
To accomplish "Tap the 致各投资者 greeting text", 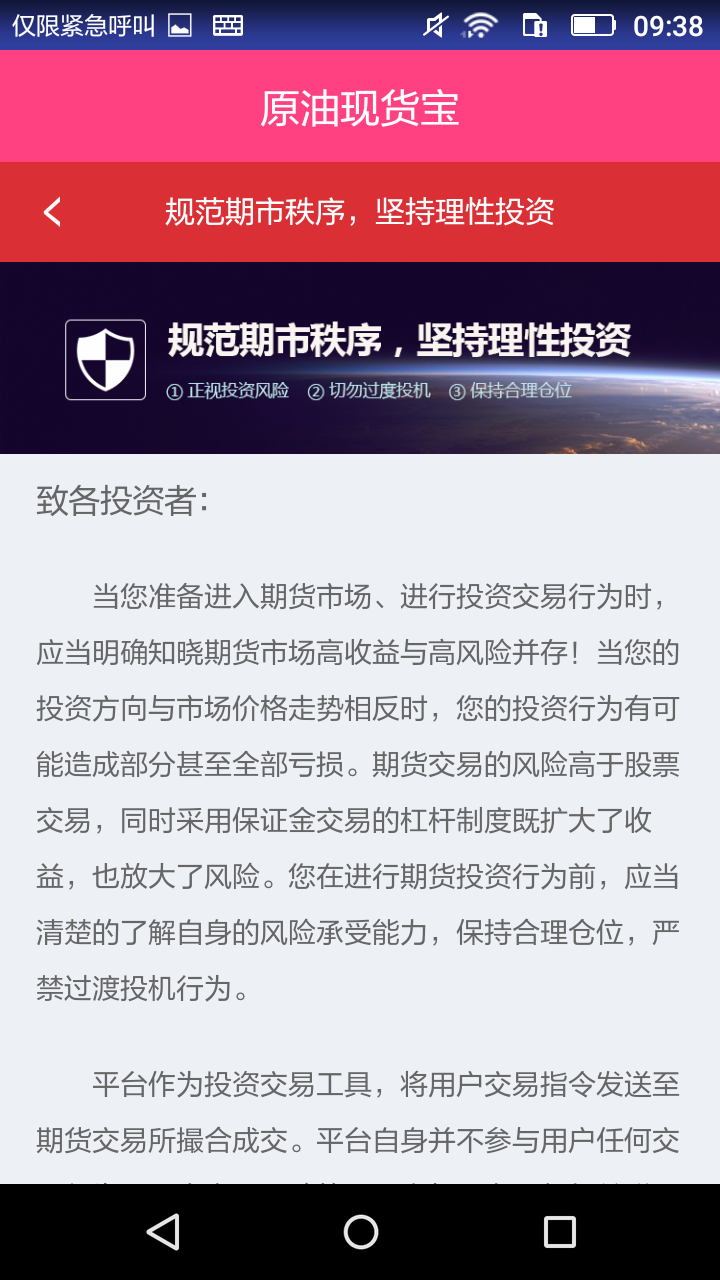I will point(120,500).
